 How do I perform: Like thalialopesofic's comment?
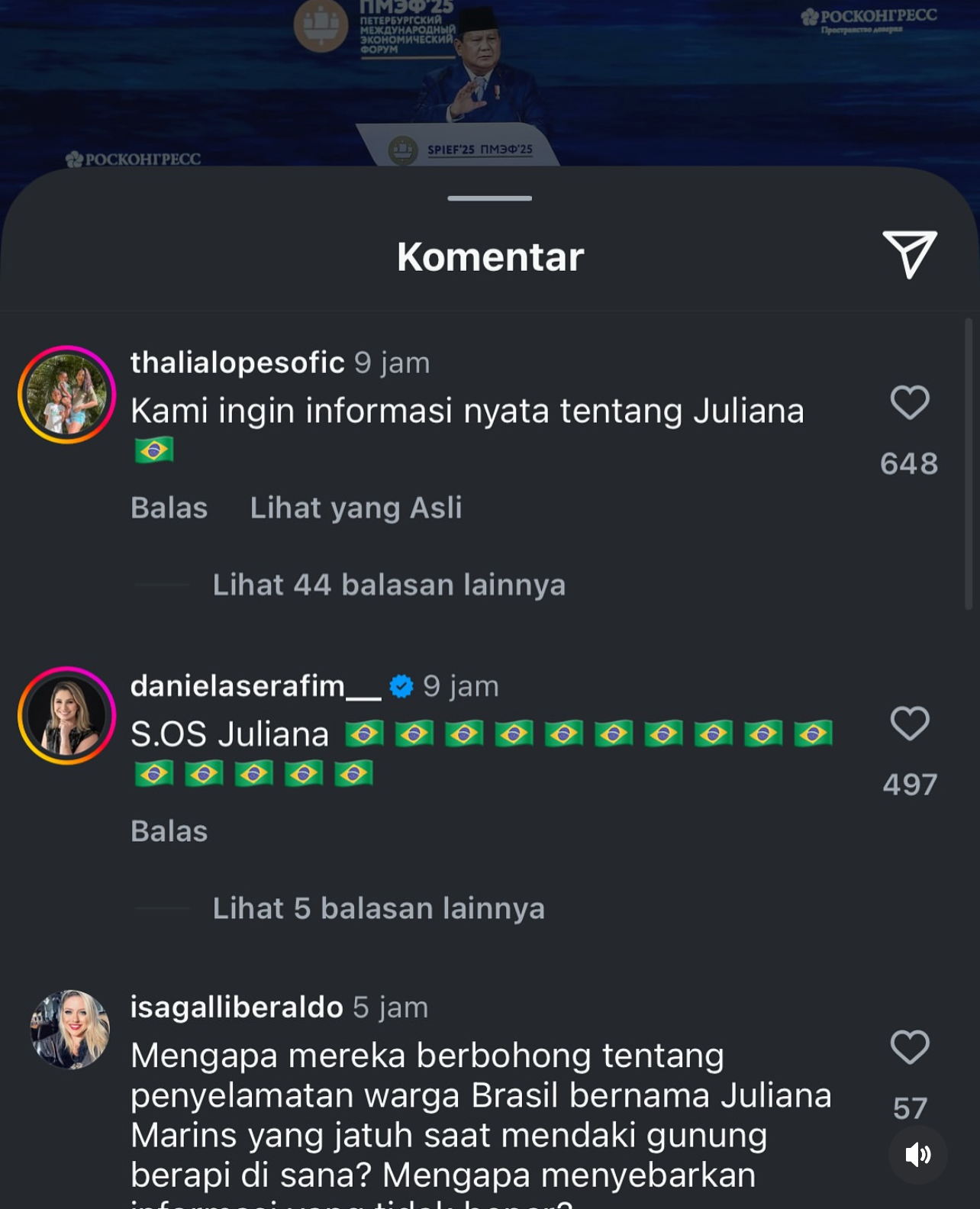(909, 402)
